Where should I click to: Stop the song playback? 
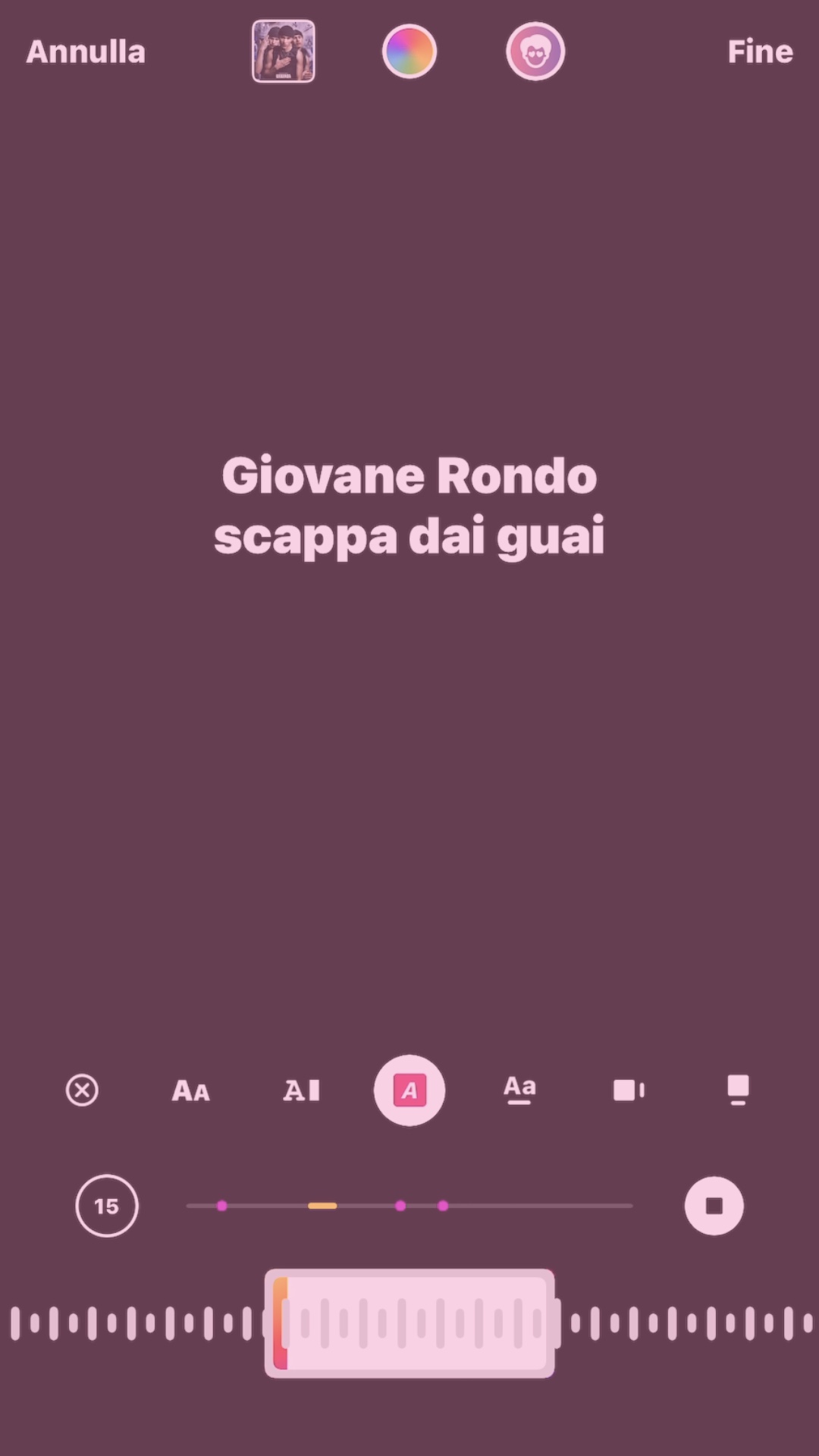pos(714,1206)
